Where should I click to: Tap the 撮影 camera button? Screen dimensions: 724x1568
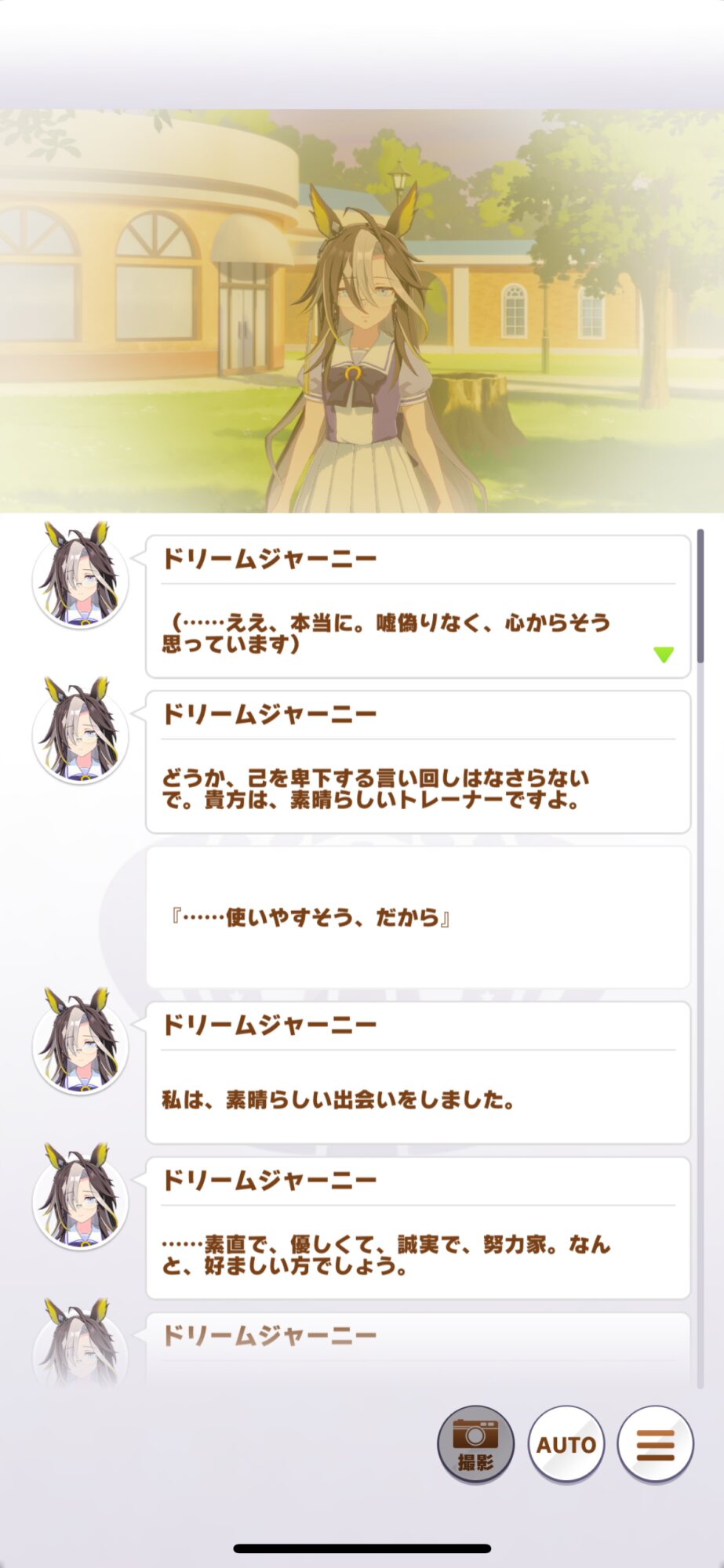coord(475,1443)
